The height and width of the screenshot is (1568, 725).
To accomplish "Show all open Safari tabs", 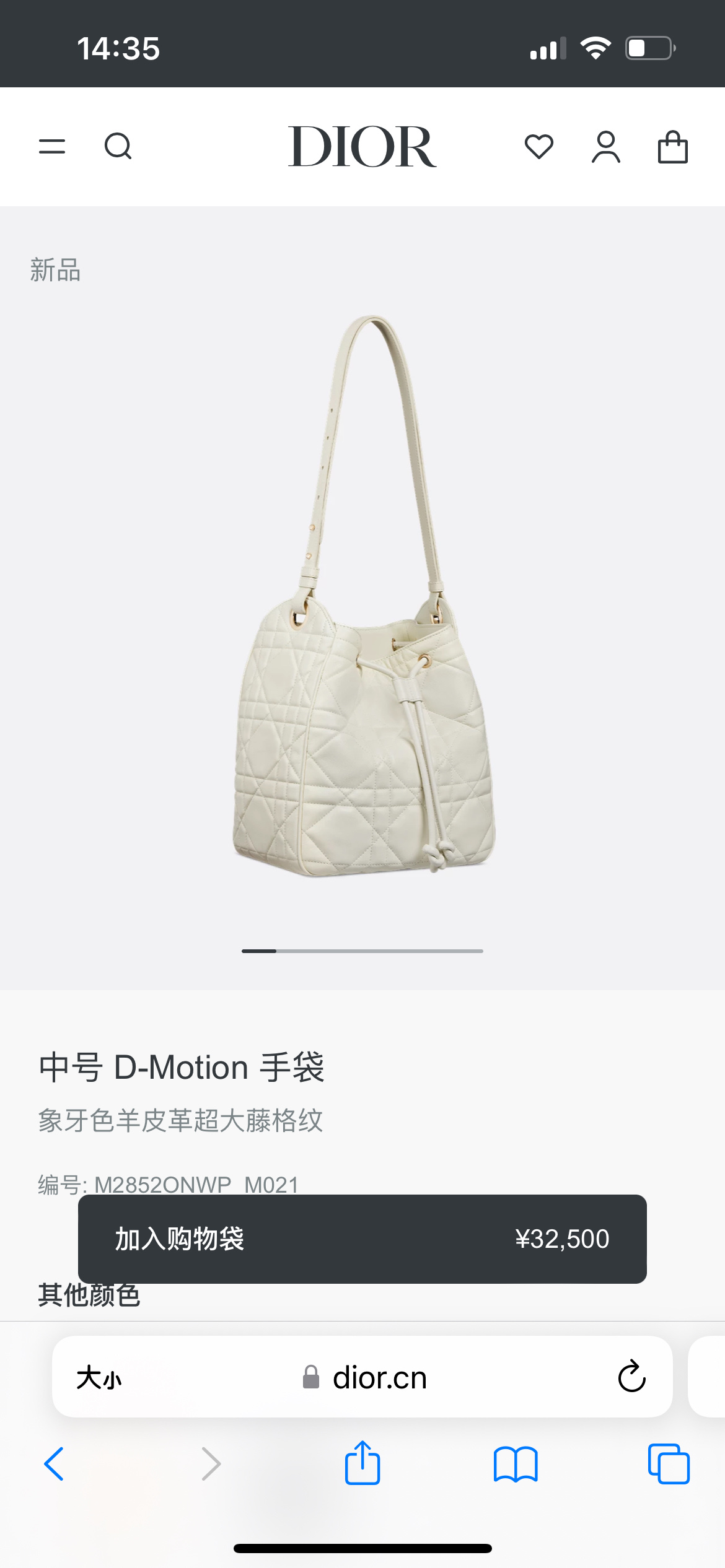I will (x=669, y=1464).
